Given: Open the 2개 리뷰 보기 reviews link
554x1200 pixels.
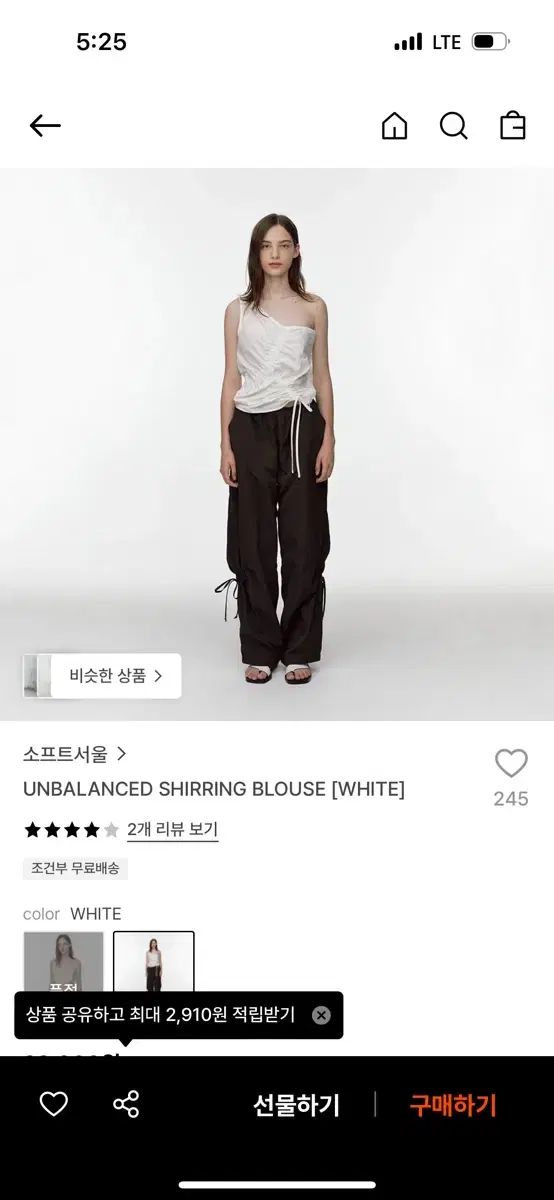Looking at the screenshot, I should [172, 829].
